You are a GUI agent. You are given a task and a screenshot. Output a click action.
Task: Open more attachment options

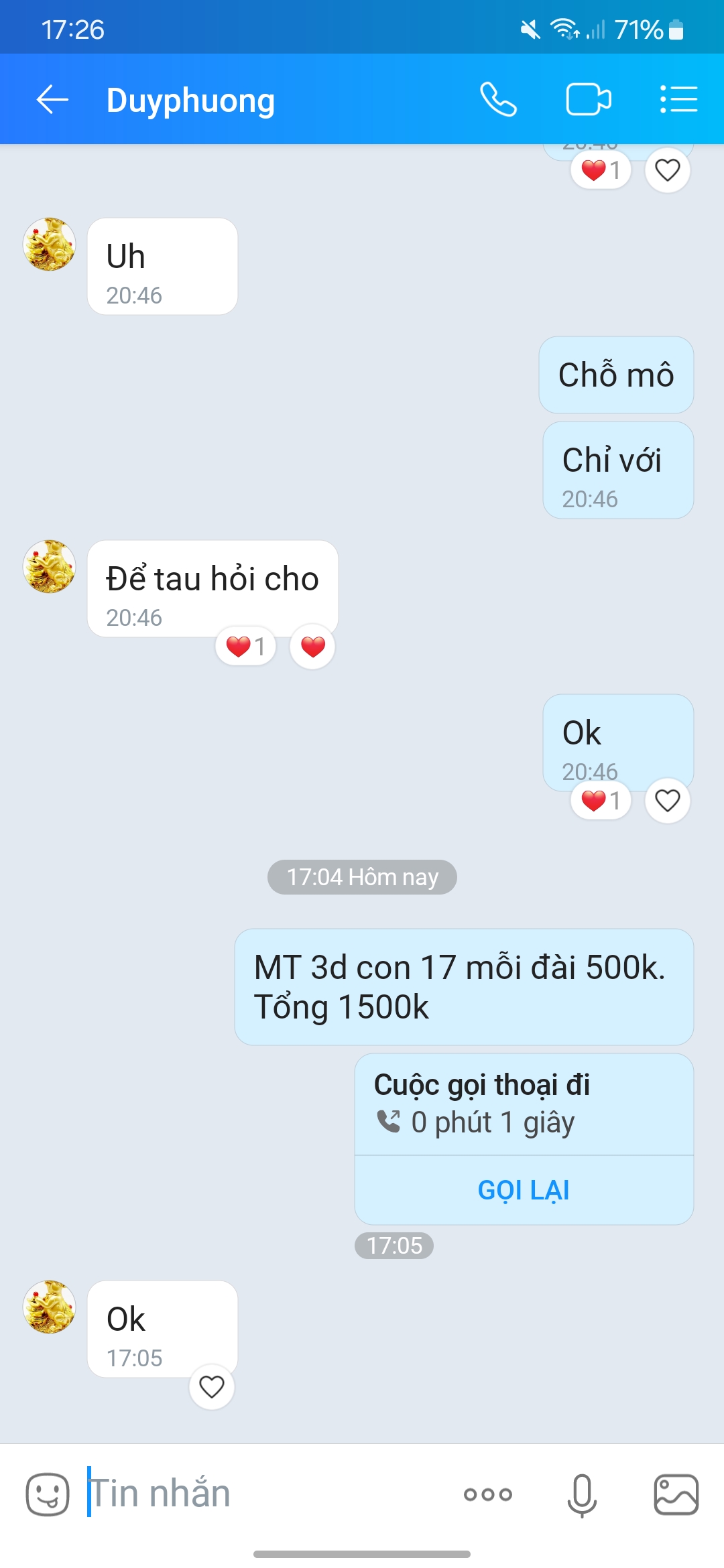point(488,1494)
